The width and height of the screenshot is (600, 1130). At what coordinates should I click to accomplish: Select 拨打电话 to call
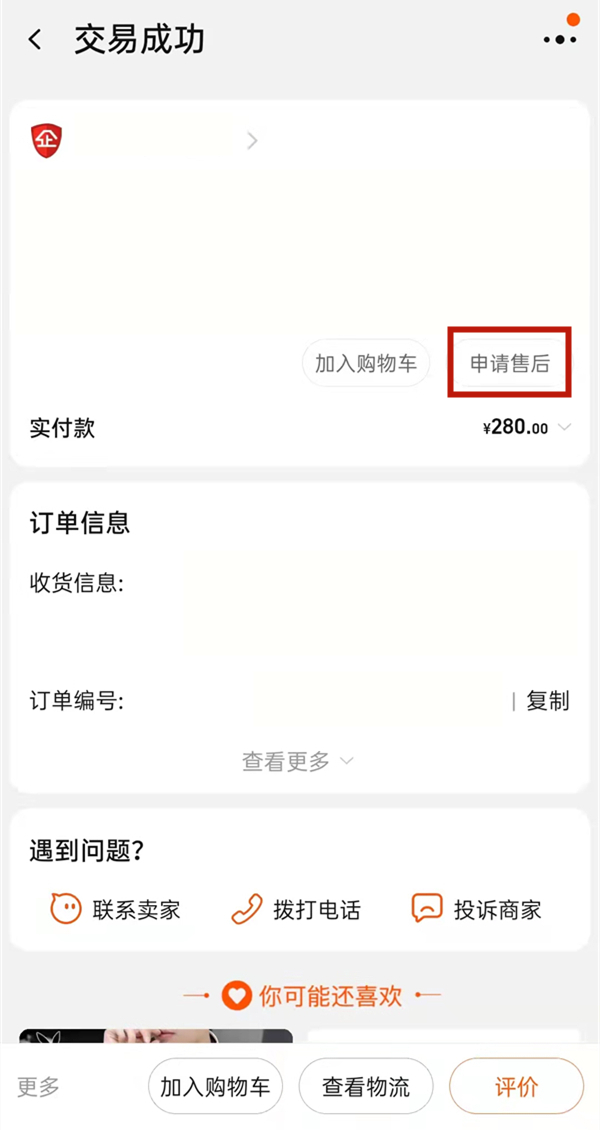point(296,909)
